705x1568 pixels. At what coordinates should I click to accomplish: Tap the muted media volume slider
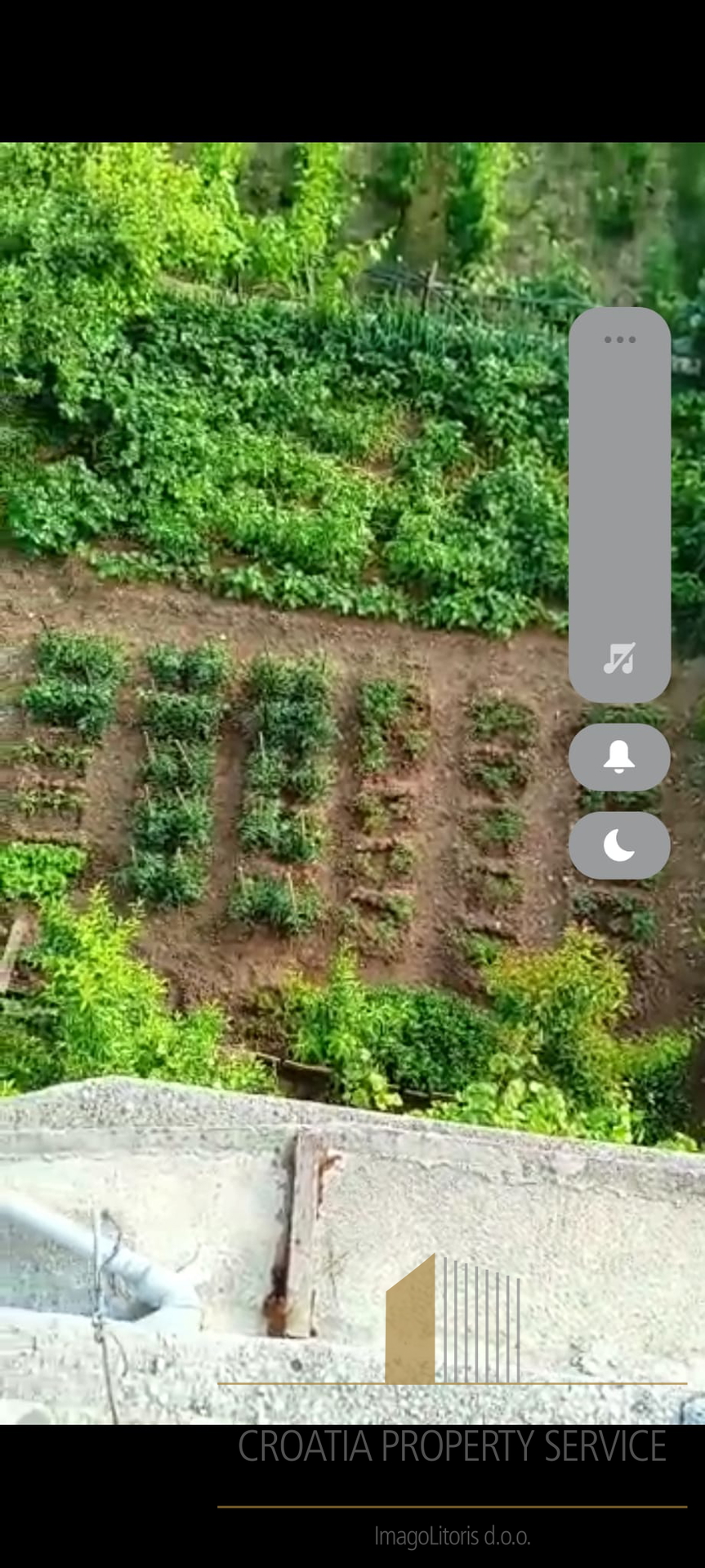[619, 505]
